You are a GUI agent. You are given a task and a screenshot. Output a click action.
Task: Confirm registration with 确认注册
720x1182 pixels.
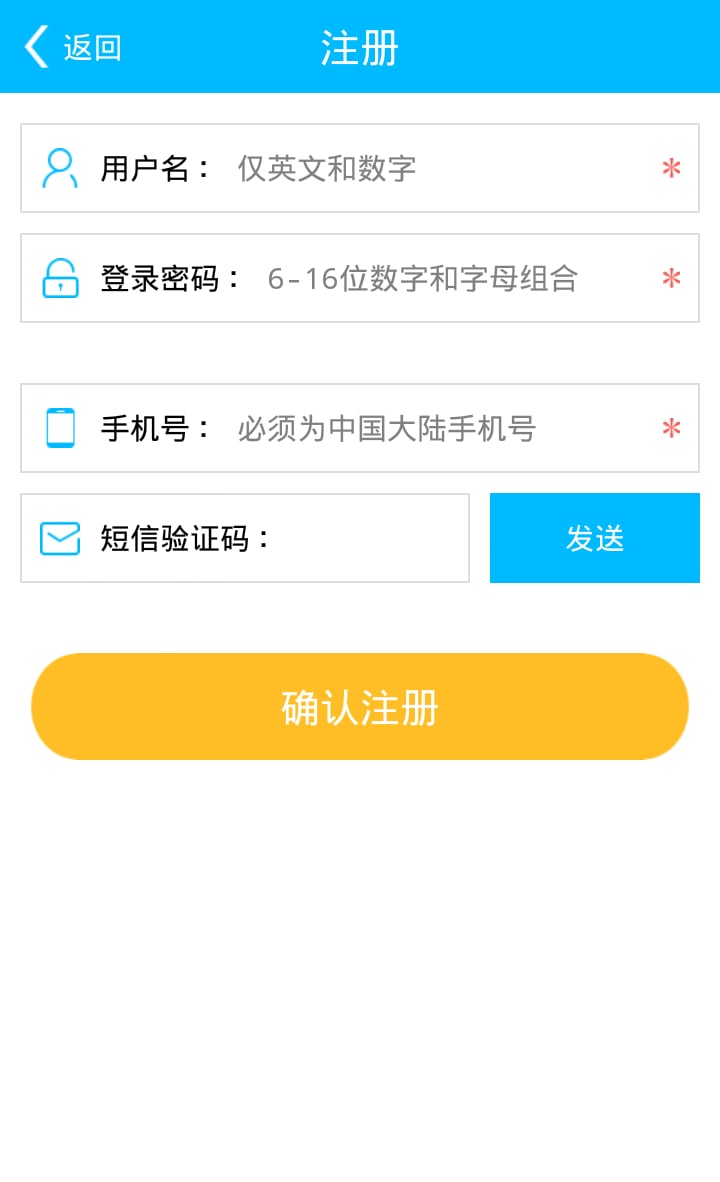[x=360, y=706]
